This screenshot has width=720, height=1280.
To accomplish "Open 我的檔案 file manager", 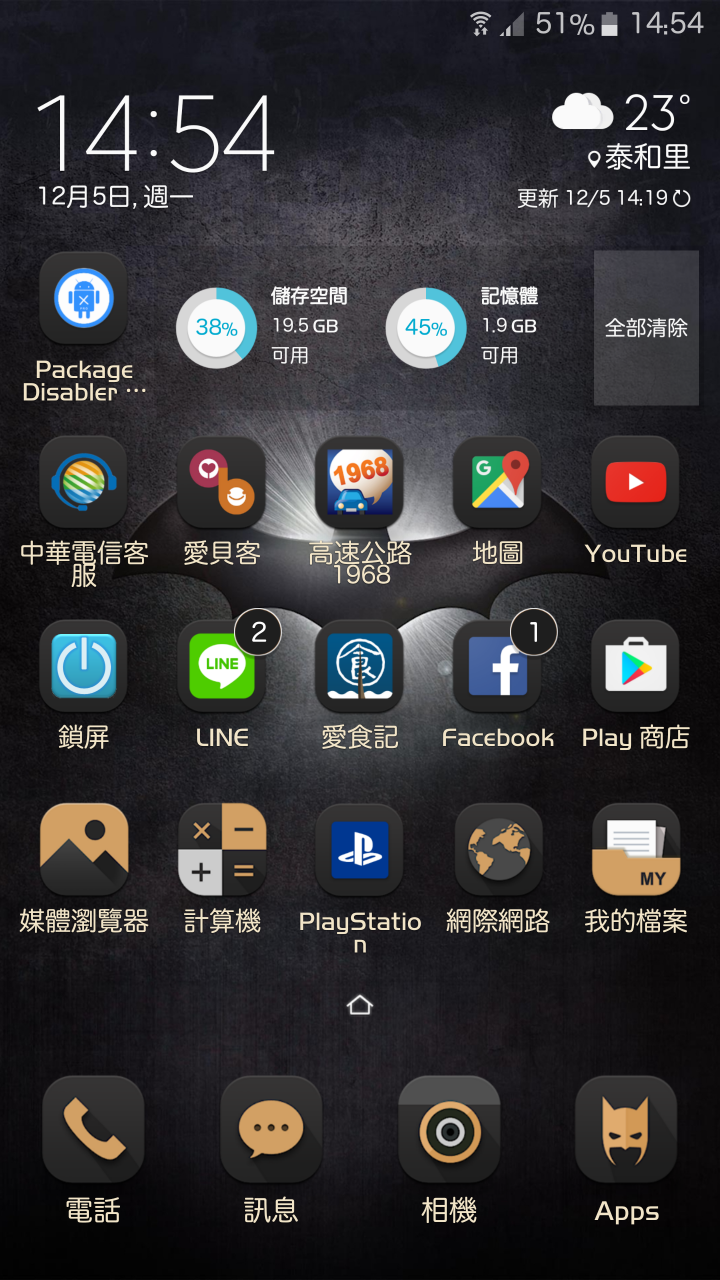I will tap(636, 850).
